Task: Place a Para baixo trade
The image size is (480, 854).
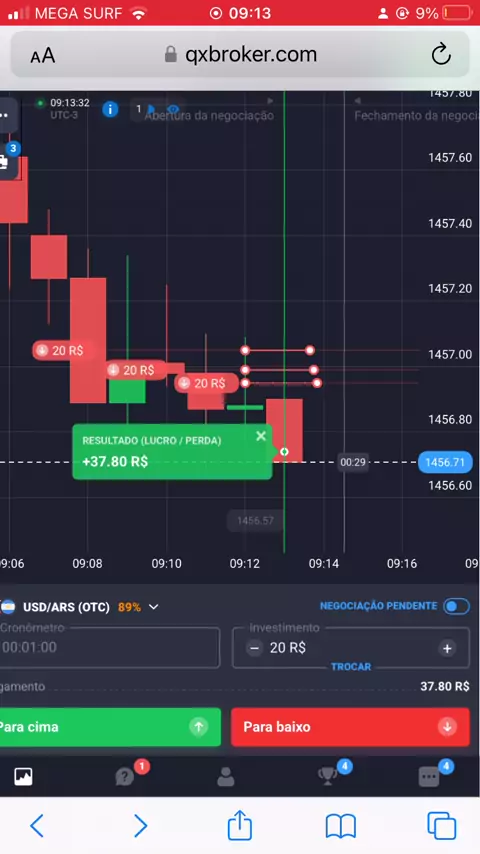Action: pyautogui.click(x=350, y=727)
